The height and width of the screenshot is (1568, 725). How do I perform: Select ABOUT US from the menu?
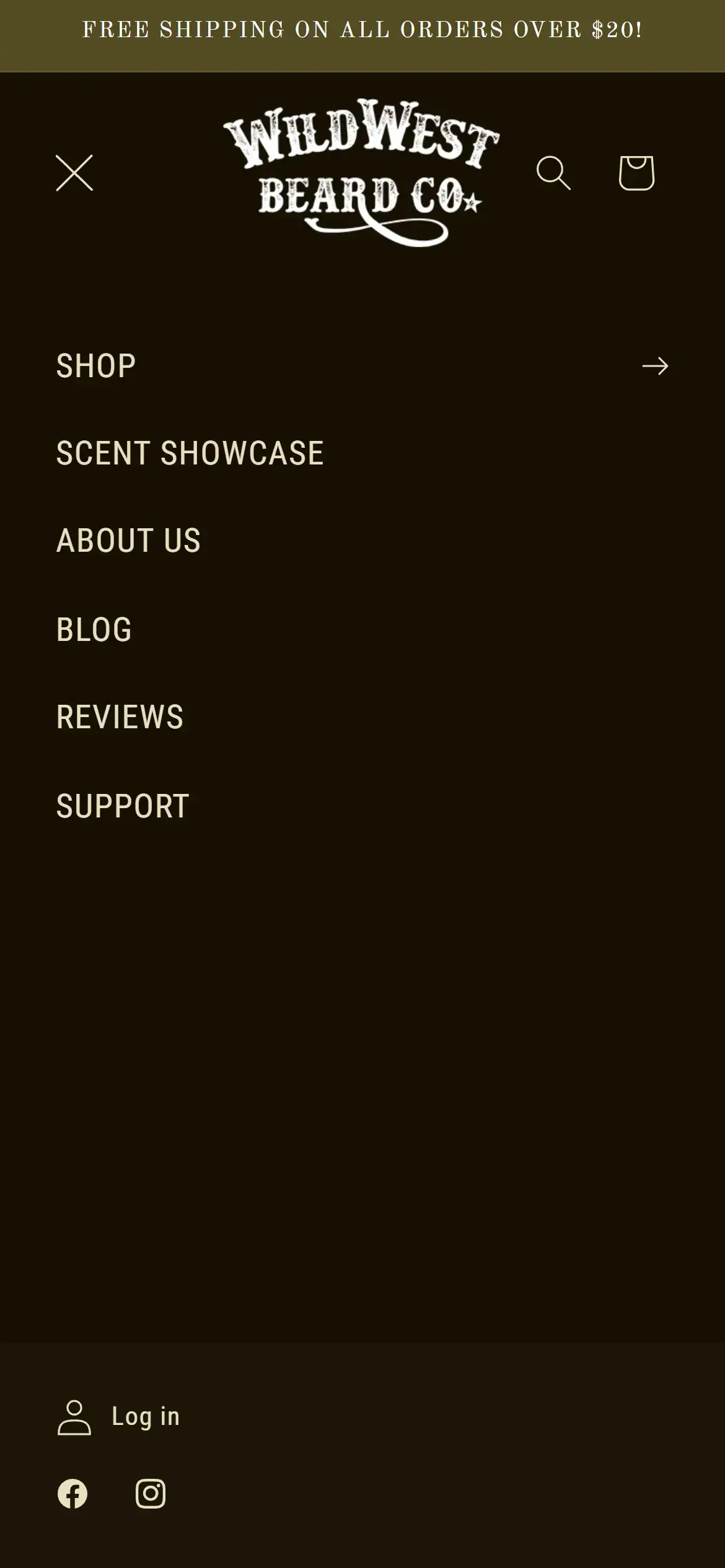point(128,540)
